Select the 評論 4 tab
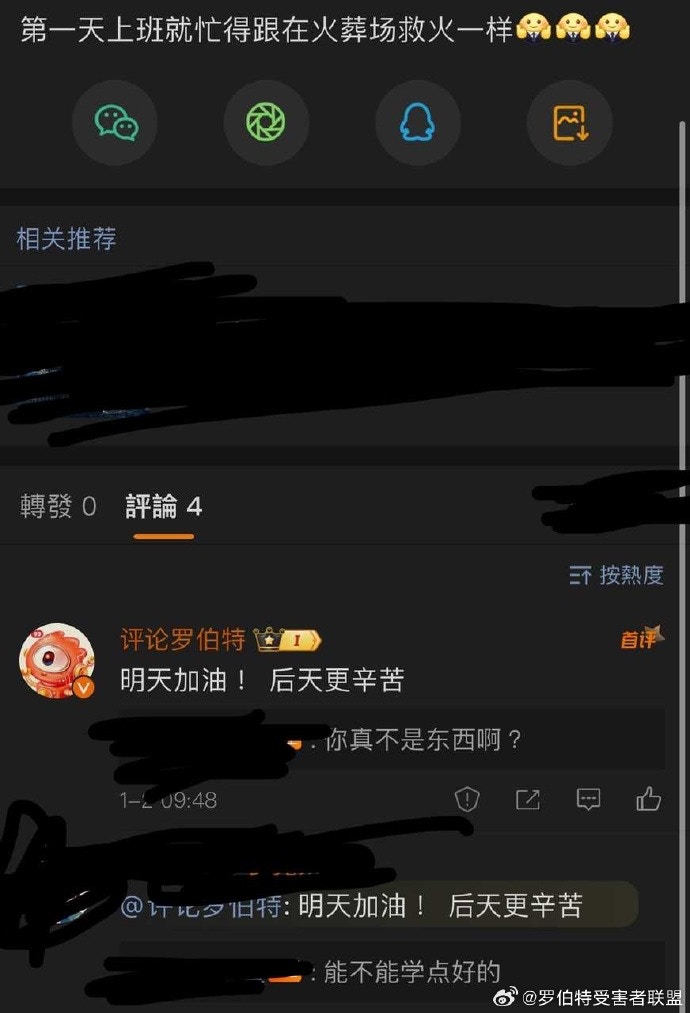 coord(163,507)
